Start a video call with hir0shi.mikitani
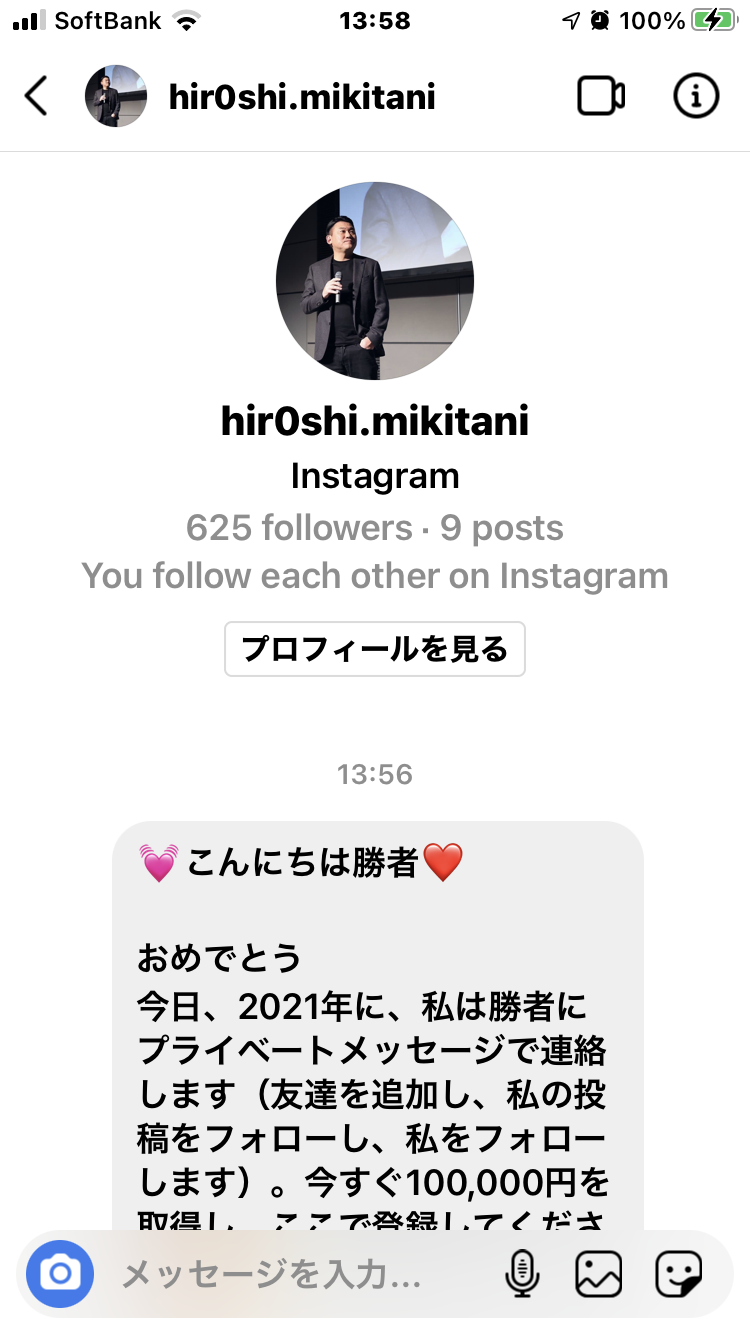The image size is (750, 1334). 601,97
